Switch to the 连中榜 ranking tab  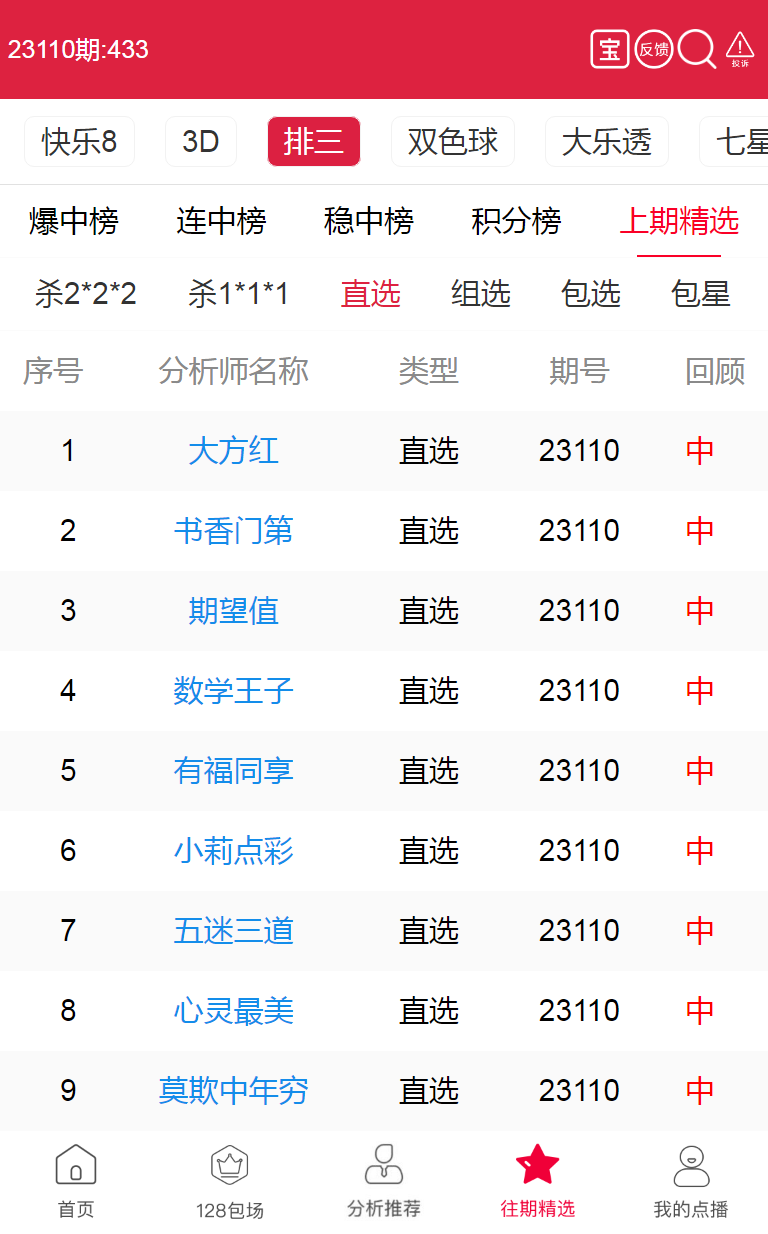[x=221, y=221]
